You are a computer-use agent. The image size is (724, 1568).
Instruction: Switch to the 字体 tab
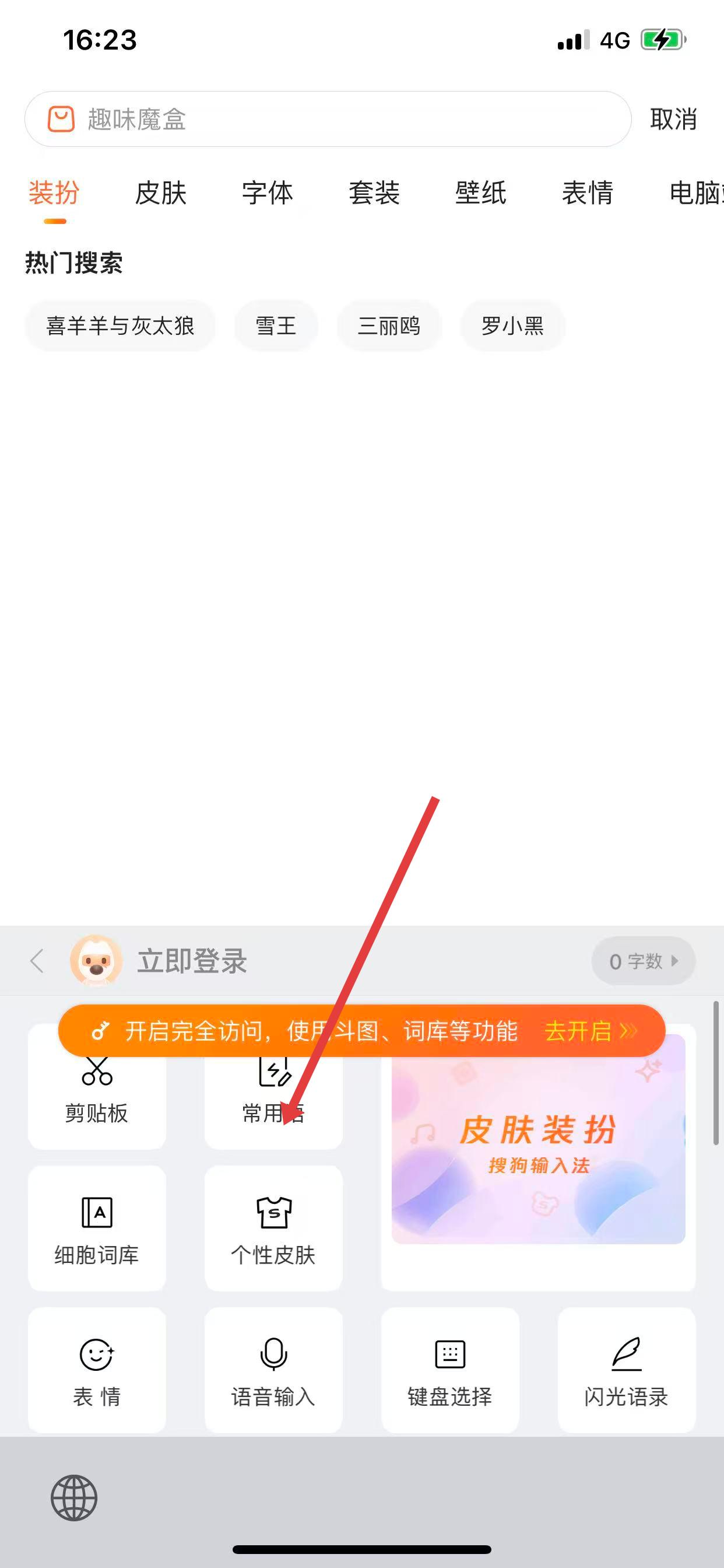point(268,194)
